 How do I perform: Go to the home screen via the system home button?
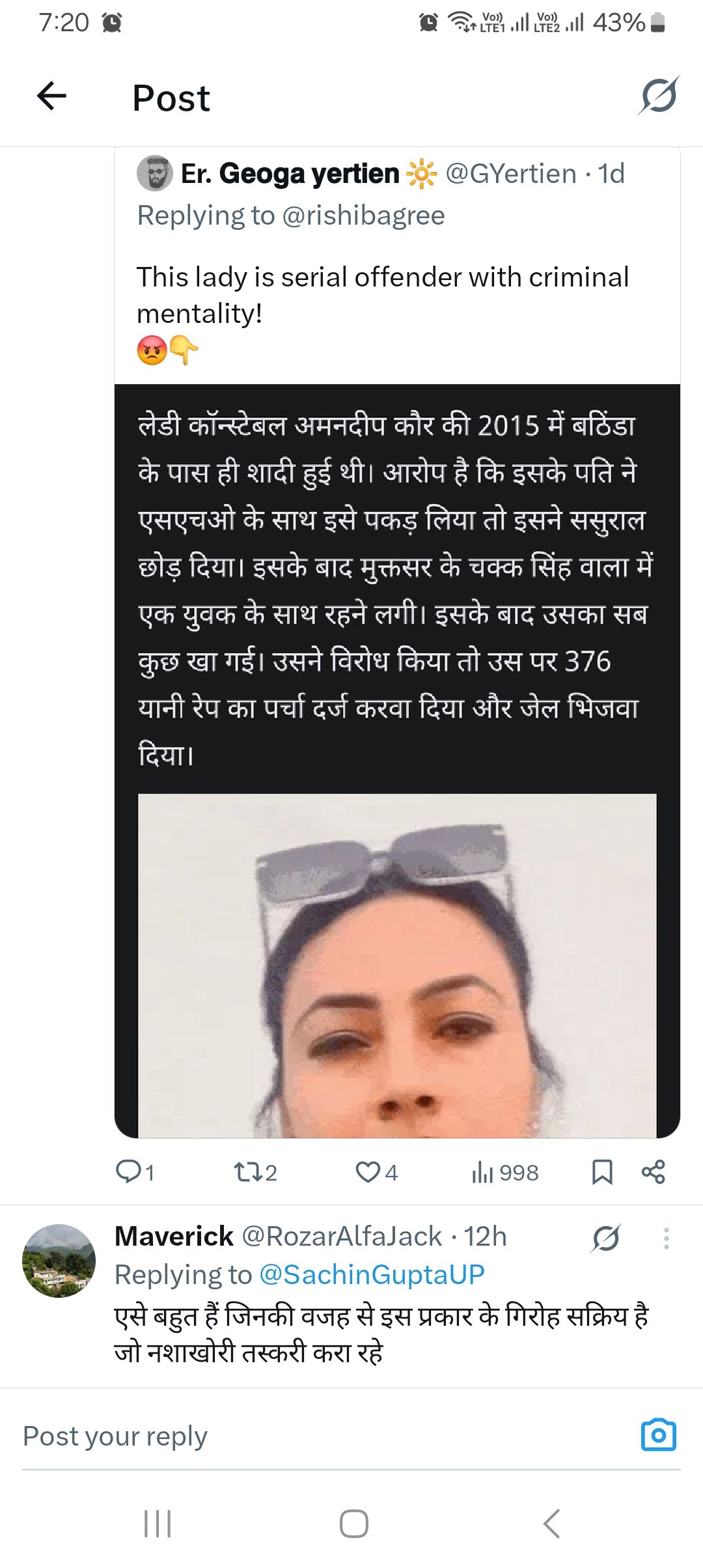point(353,1523)
